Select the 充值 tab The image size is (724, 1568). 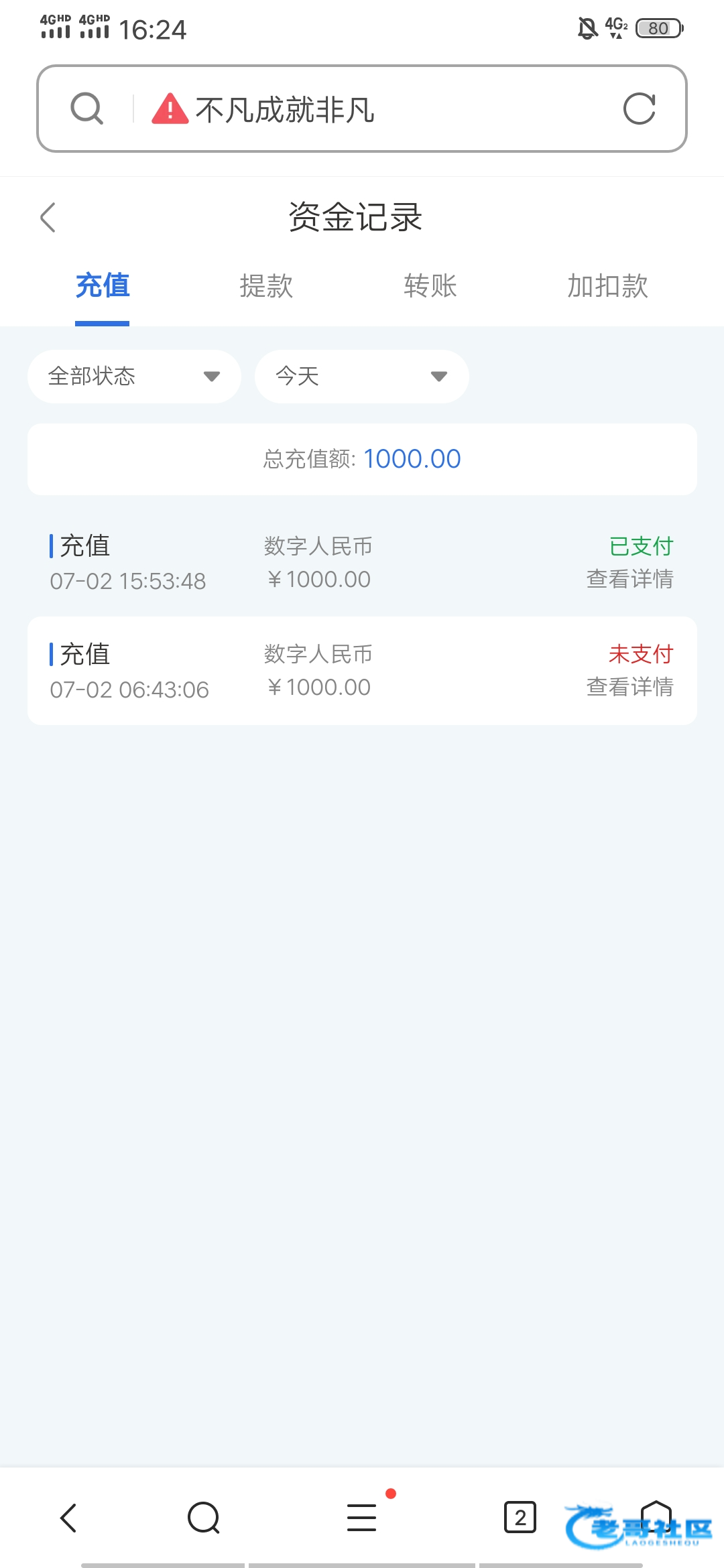point(102,286)
